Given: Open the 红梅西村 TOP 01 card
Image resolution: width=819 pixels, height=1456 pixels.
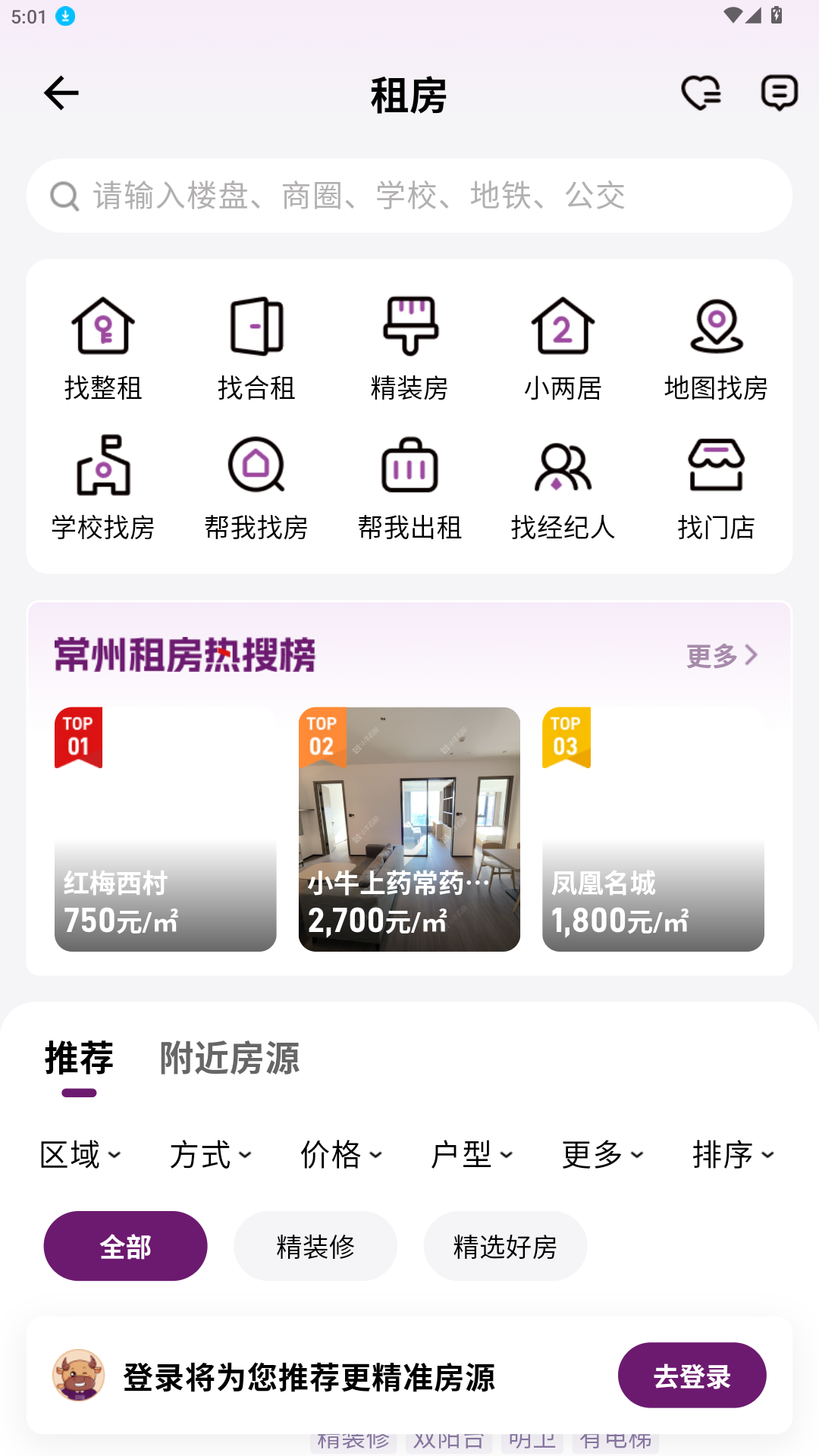Looking at the screenshot, I should coord(165,829).
